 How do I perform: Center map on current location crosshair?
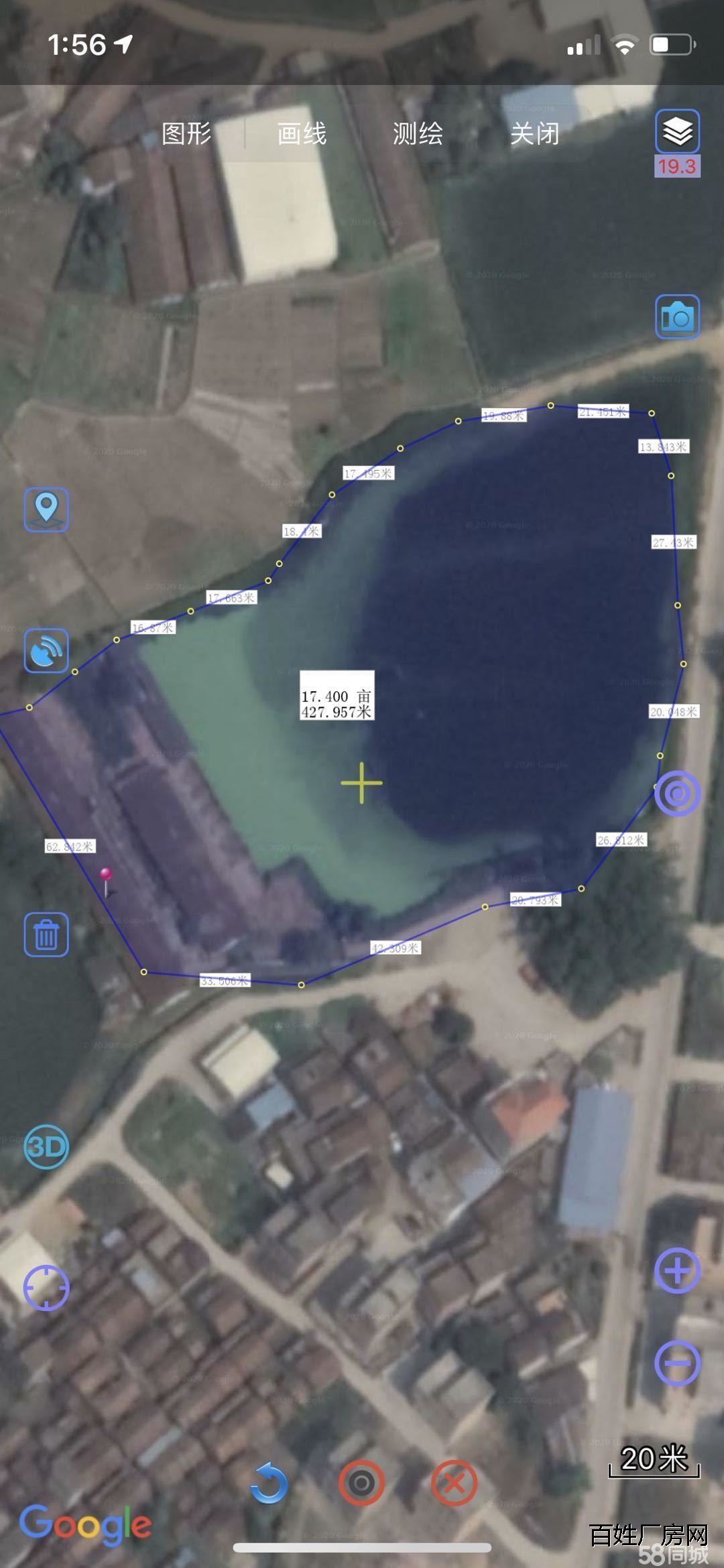point(46,1288)
